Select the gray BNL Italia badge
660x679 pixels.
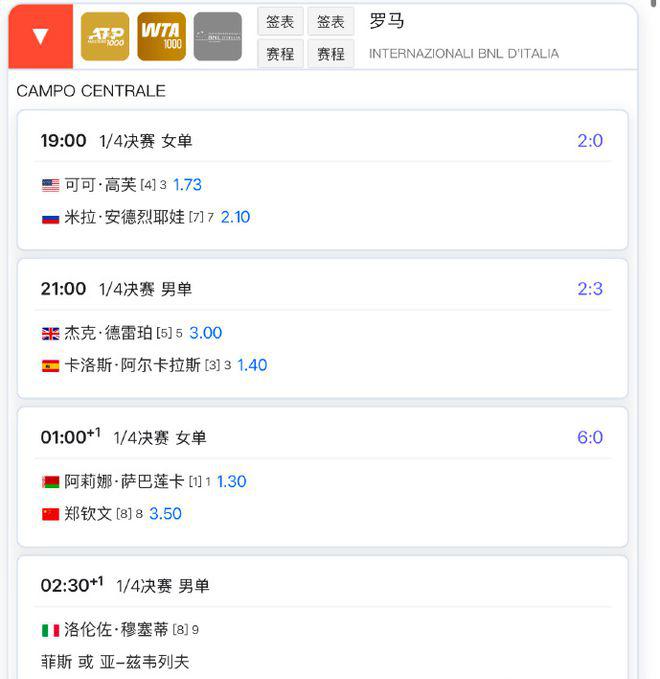[217, 37]
